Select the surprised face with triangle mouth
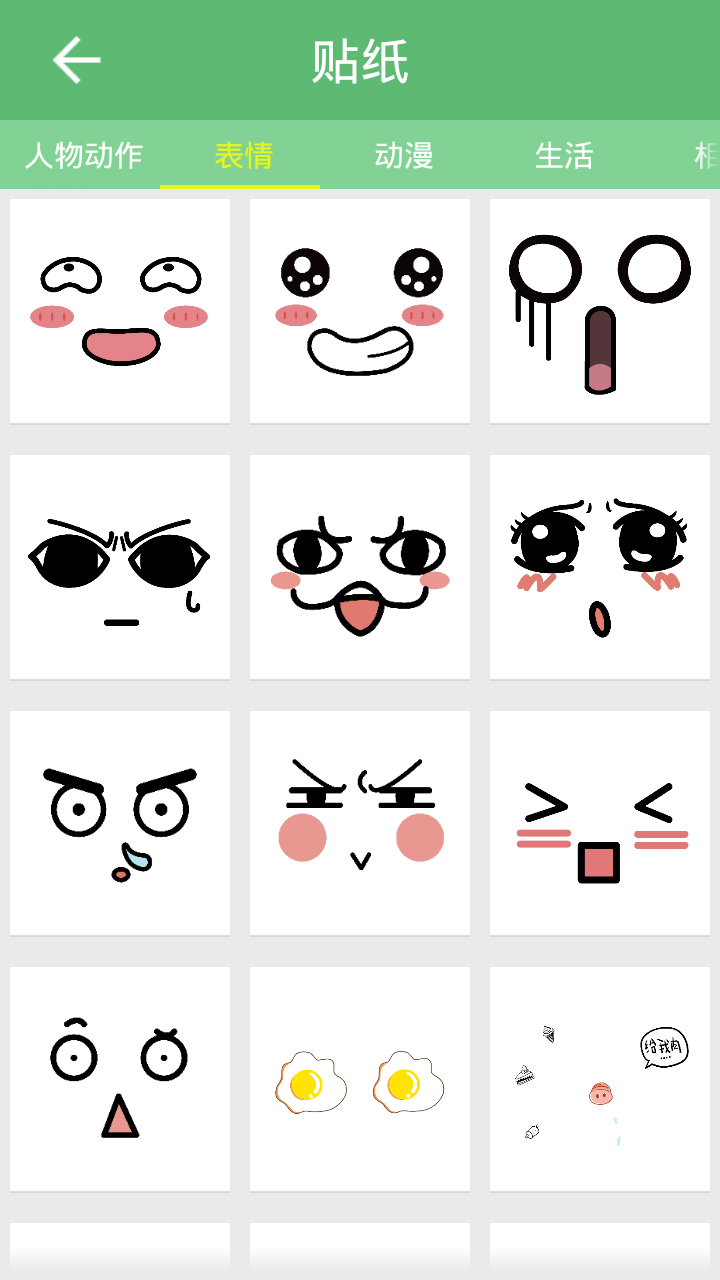 click(120, 1079)
